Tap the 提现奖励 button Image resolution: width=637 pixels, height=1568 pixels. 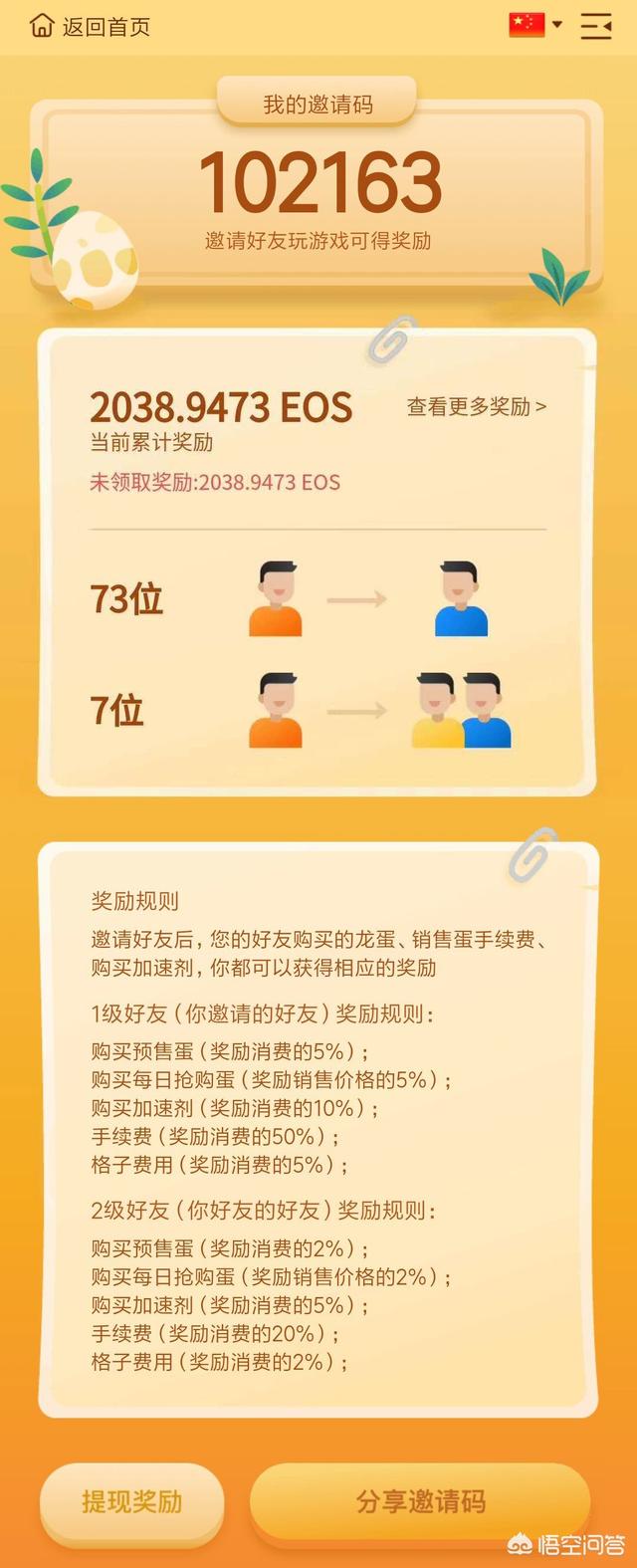pyautogui.click(x=131, y=1501)
